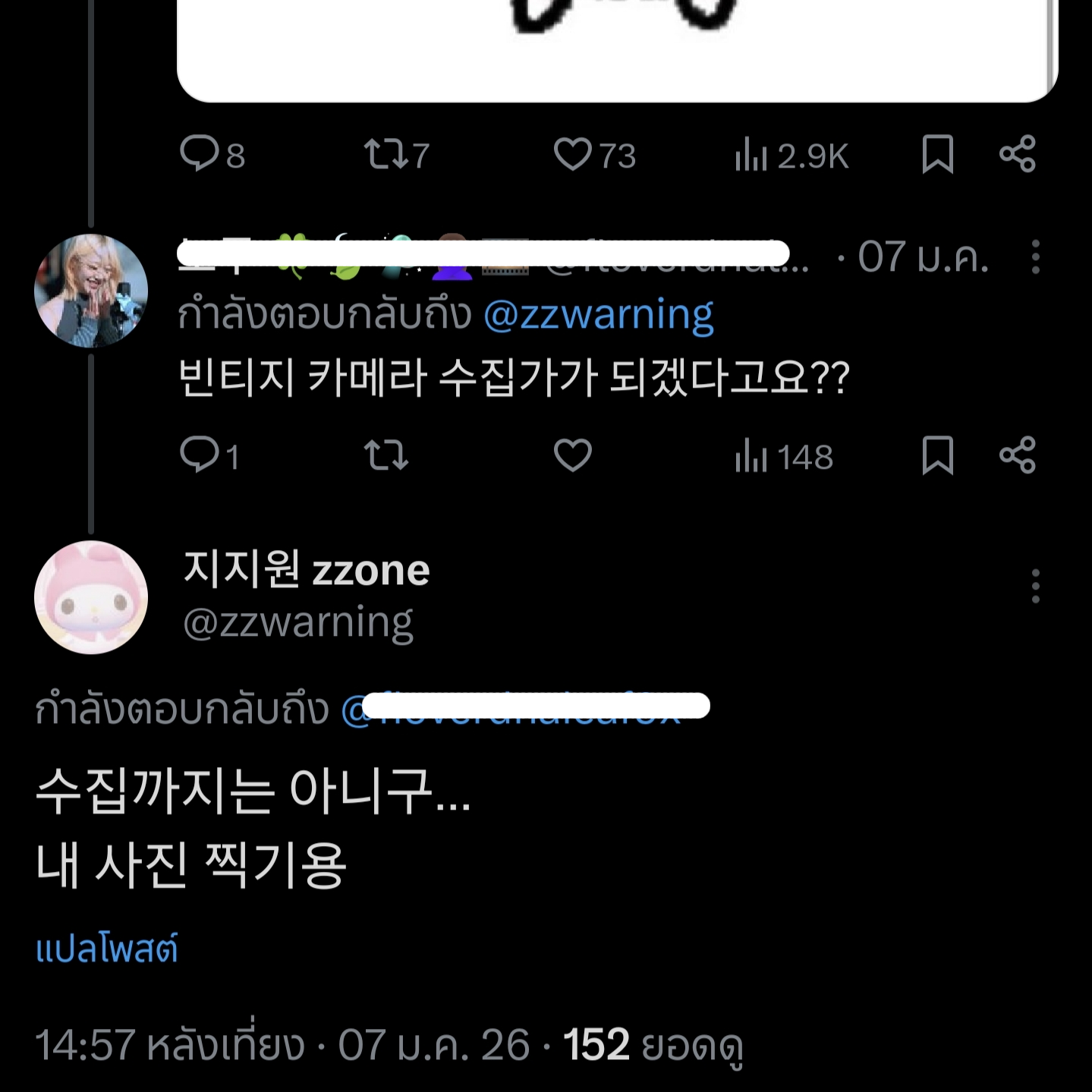
Task: Like the post with 73 likes
Action: pyautogui.click(x=572, y=154)
